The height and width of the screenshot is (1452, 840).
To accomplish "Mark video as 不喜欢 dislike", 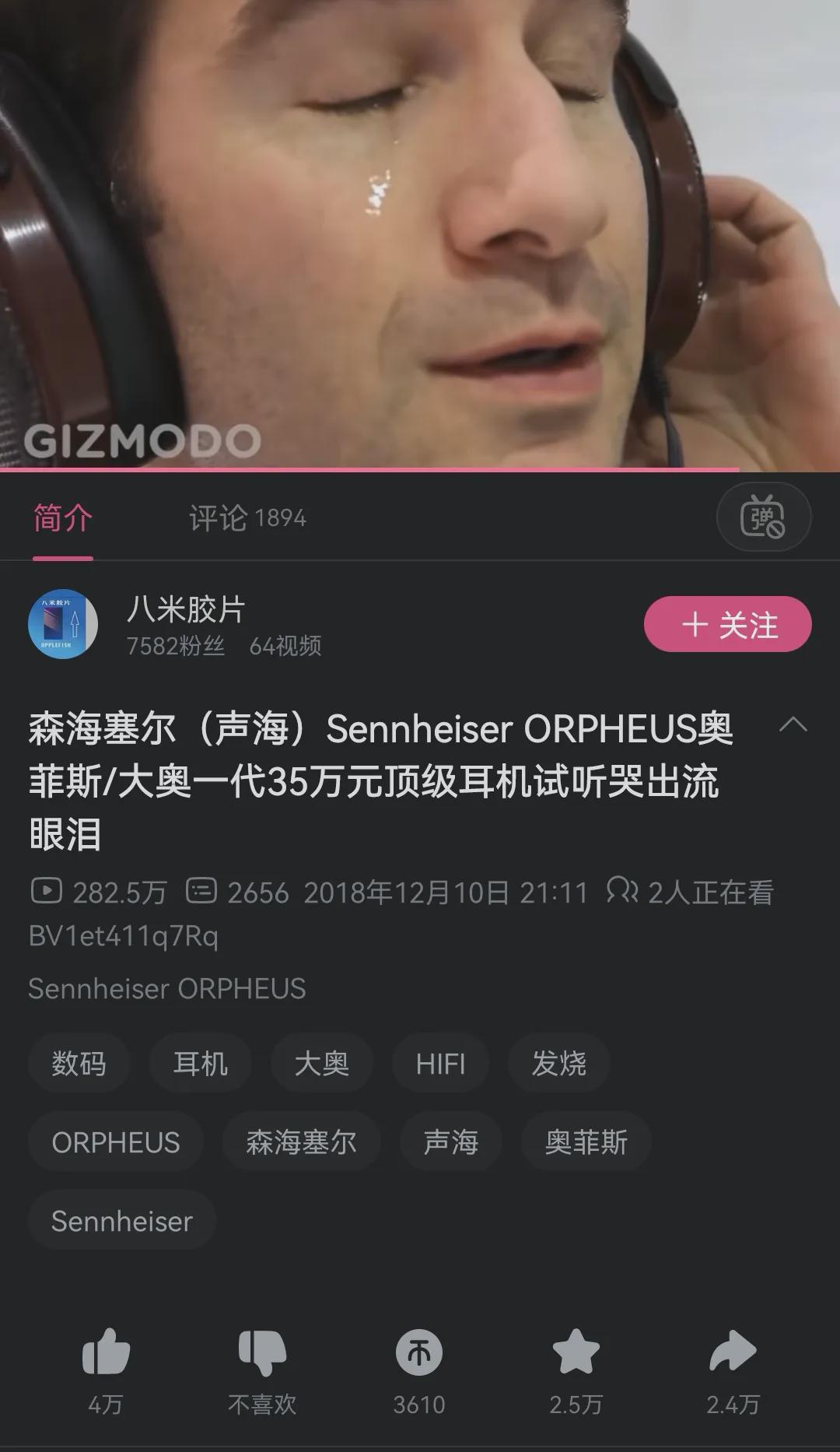I will [262, 1352].
